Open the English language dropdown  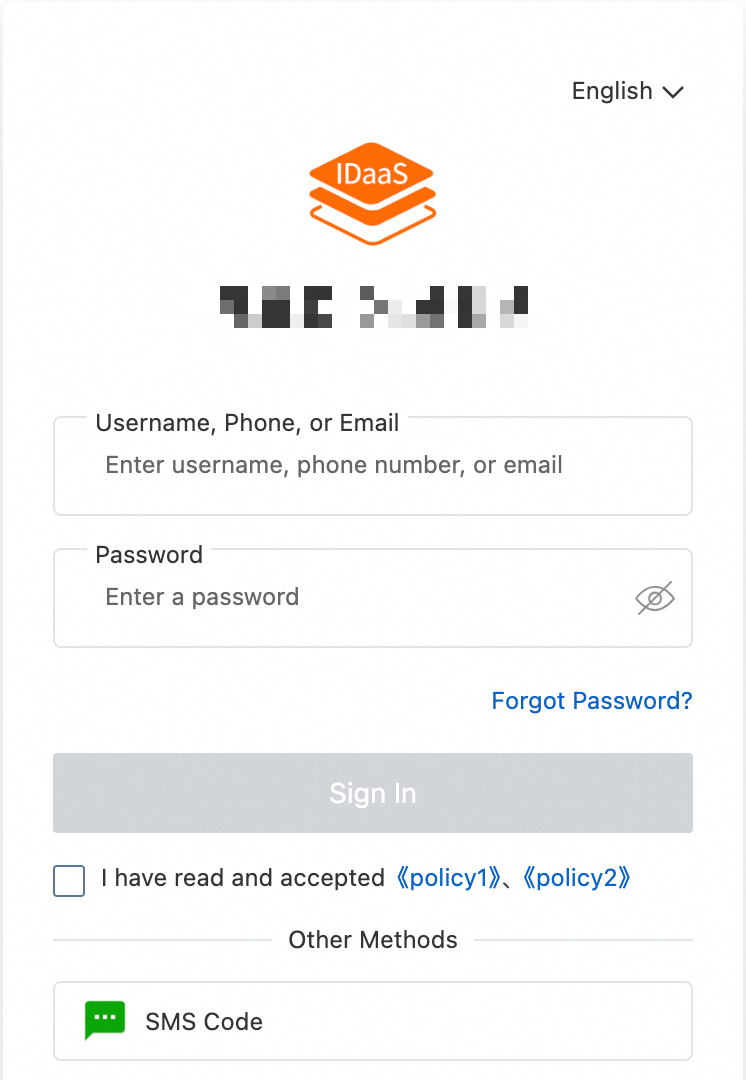(627, 91)
